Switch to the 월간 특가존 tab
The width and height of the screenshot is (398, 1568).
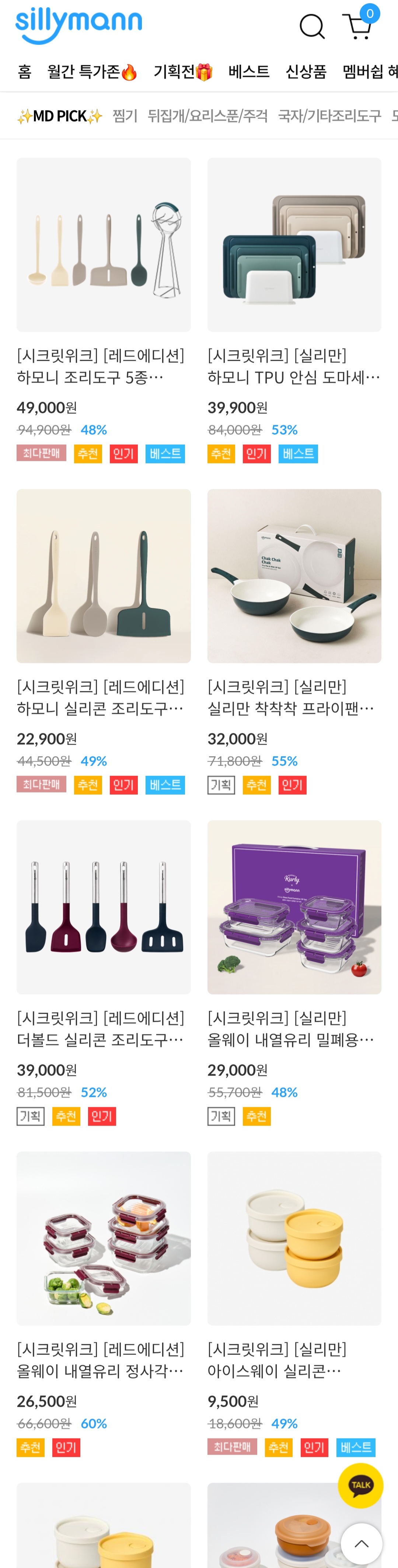(x=92, y=72)
